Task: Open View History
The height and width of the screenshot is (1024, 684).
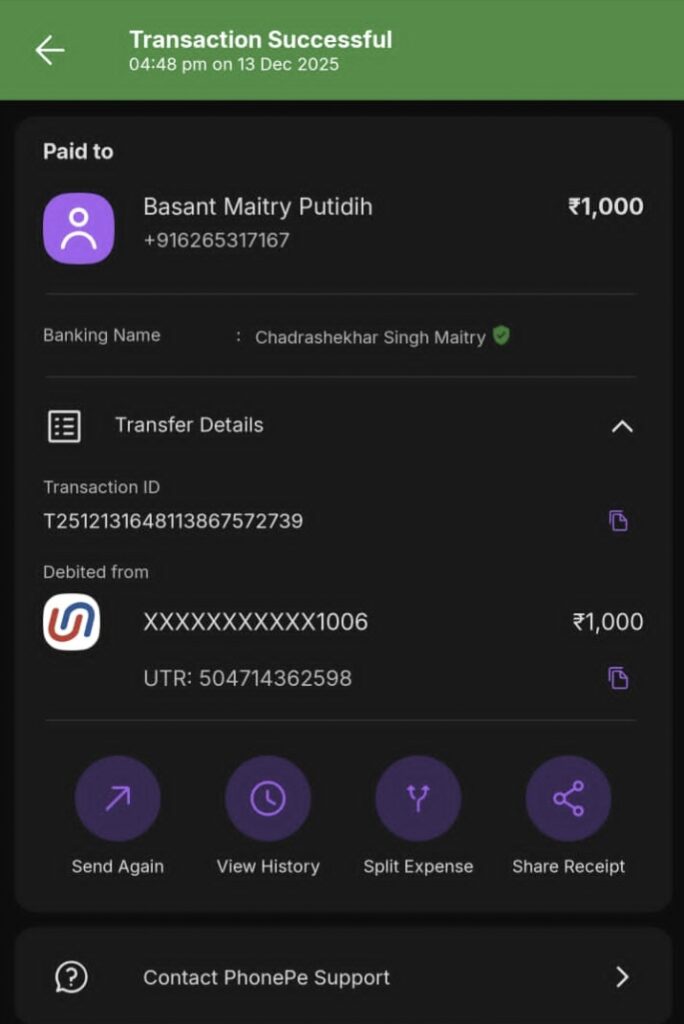Action: pos(268,798)
